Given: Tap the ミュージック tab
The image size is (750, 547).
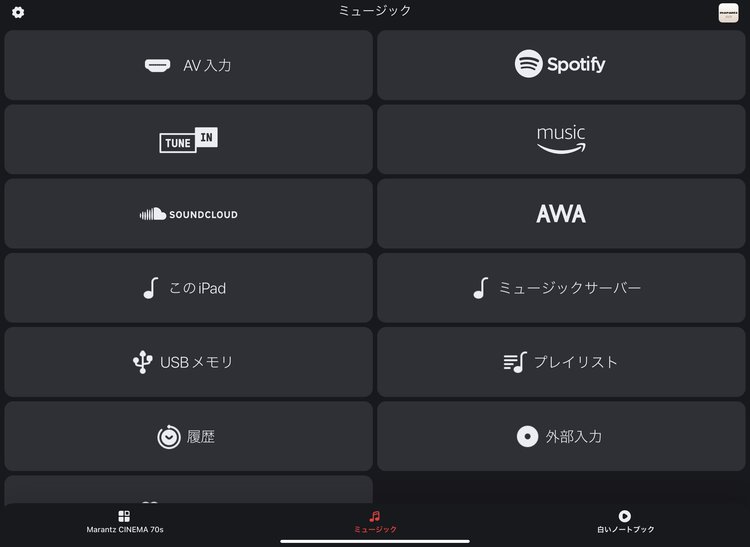Looking at the screenshot, I should (375, 521).
